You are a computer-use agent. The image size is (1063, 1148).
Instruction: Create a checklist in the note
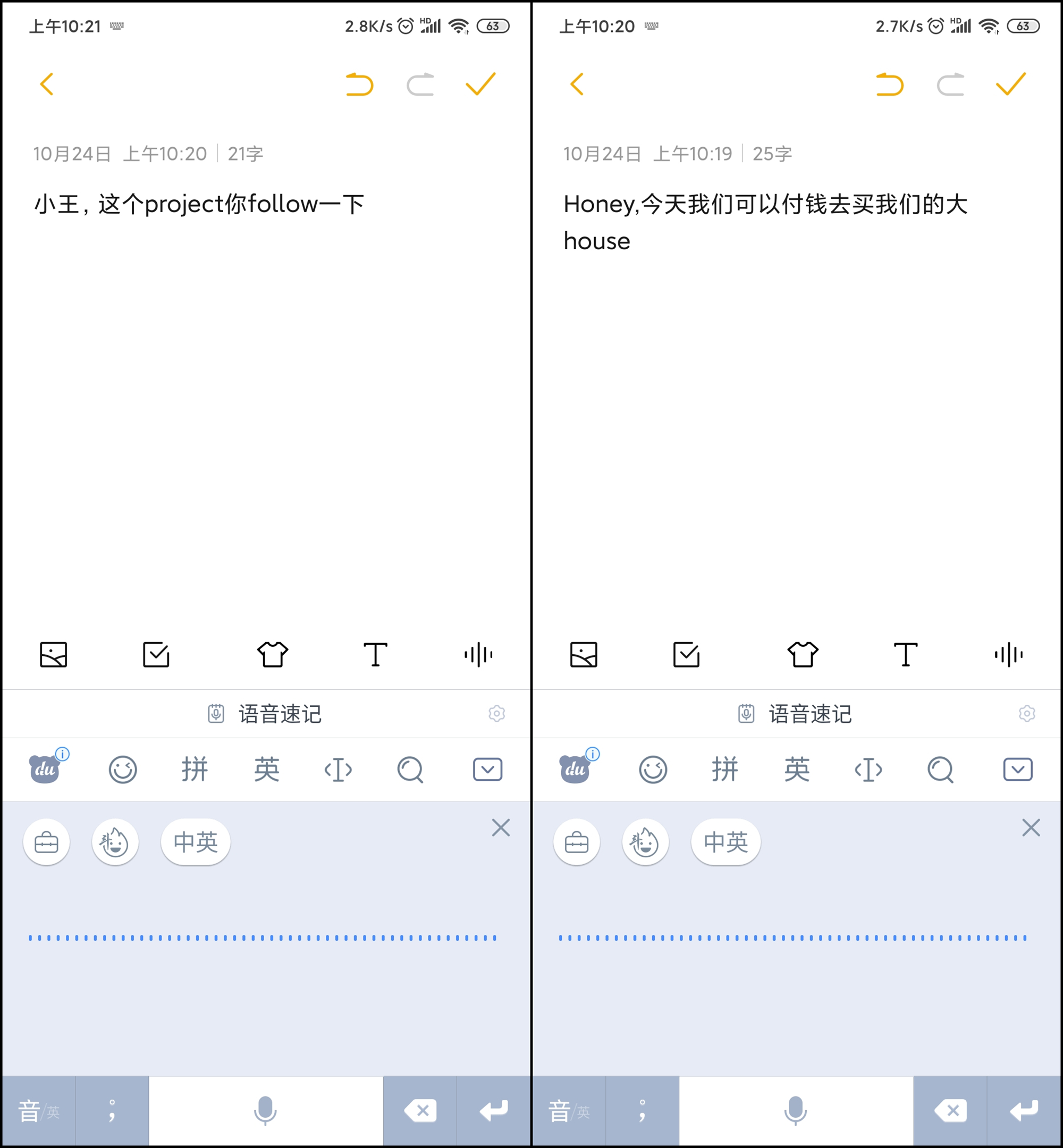pos(155,655)
